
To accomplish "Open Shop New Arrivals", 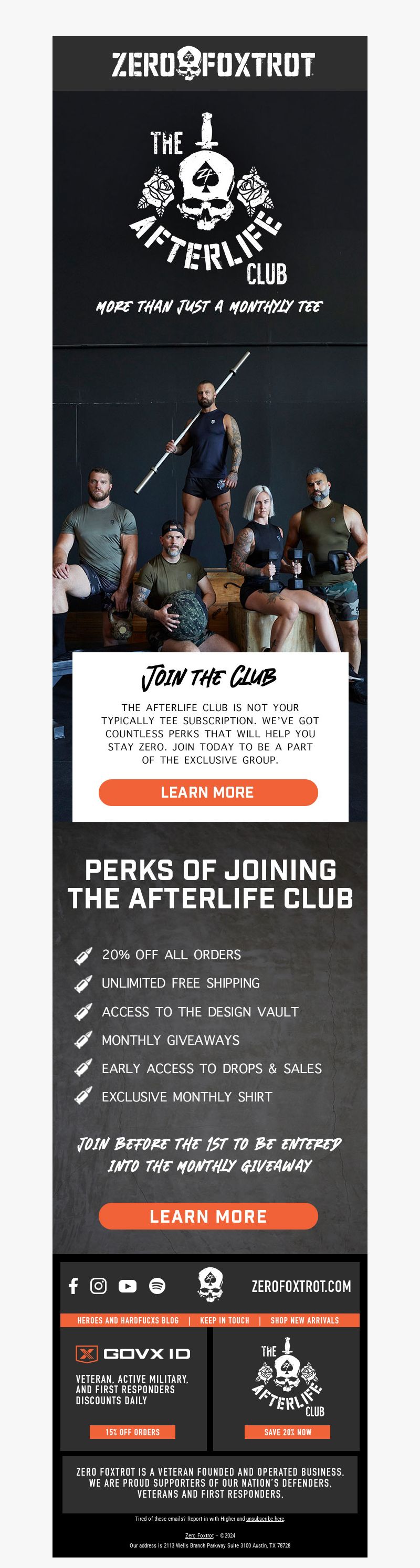I will pos(304,1320).
